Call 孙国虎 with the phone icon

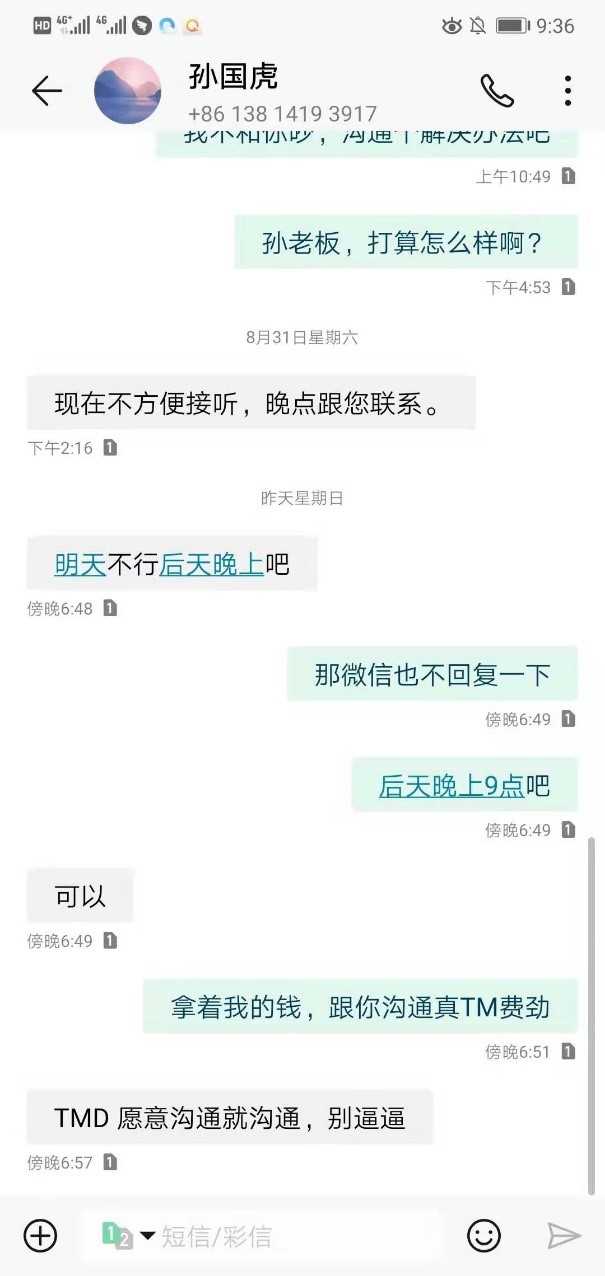[496, 91]
